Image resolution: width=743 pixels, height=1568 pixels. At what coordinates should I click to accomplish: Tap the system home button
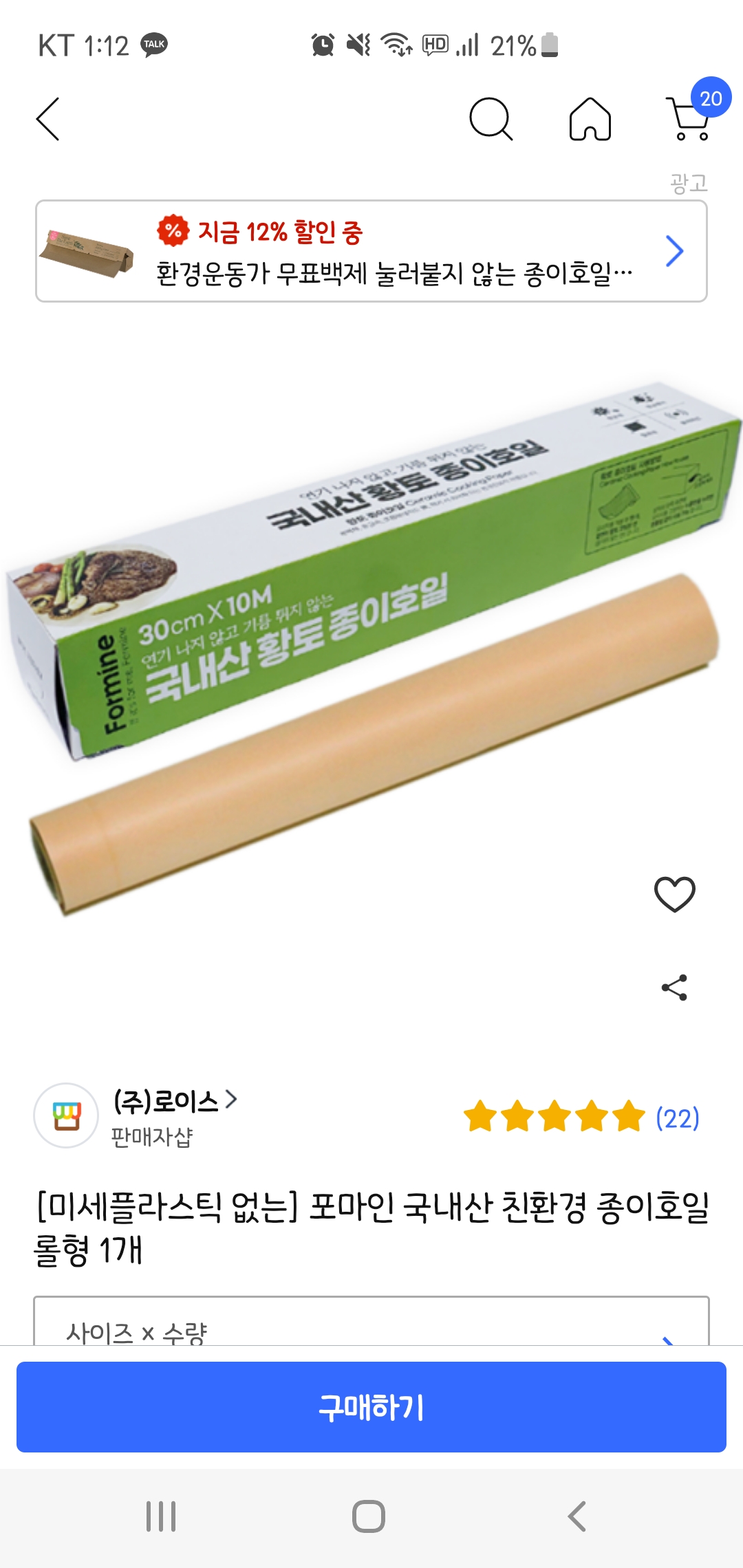click(x=369, y=1516)
